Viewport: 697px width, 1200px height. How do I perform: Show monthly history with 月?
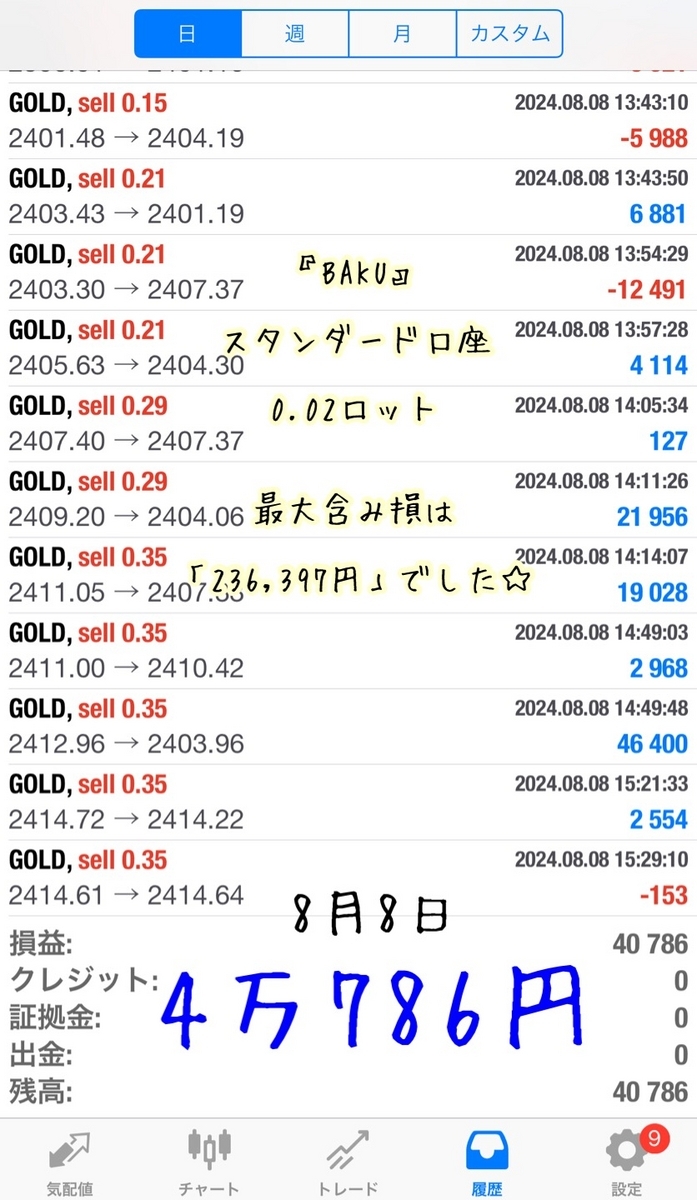click(402, 34)
